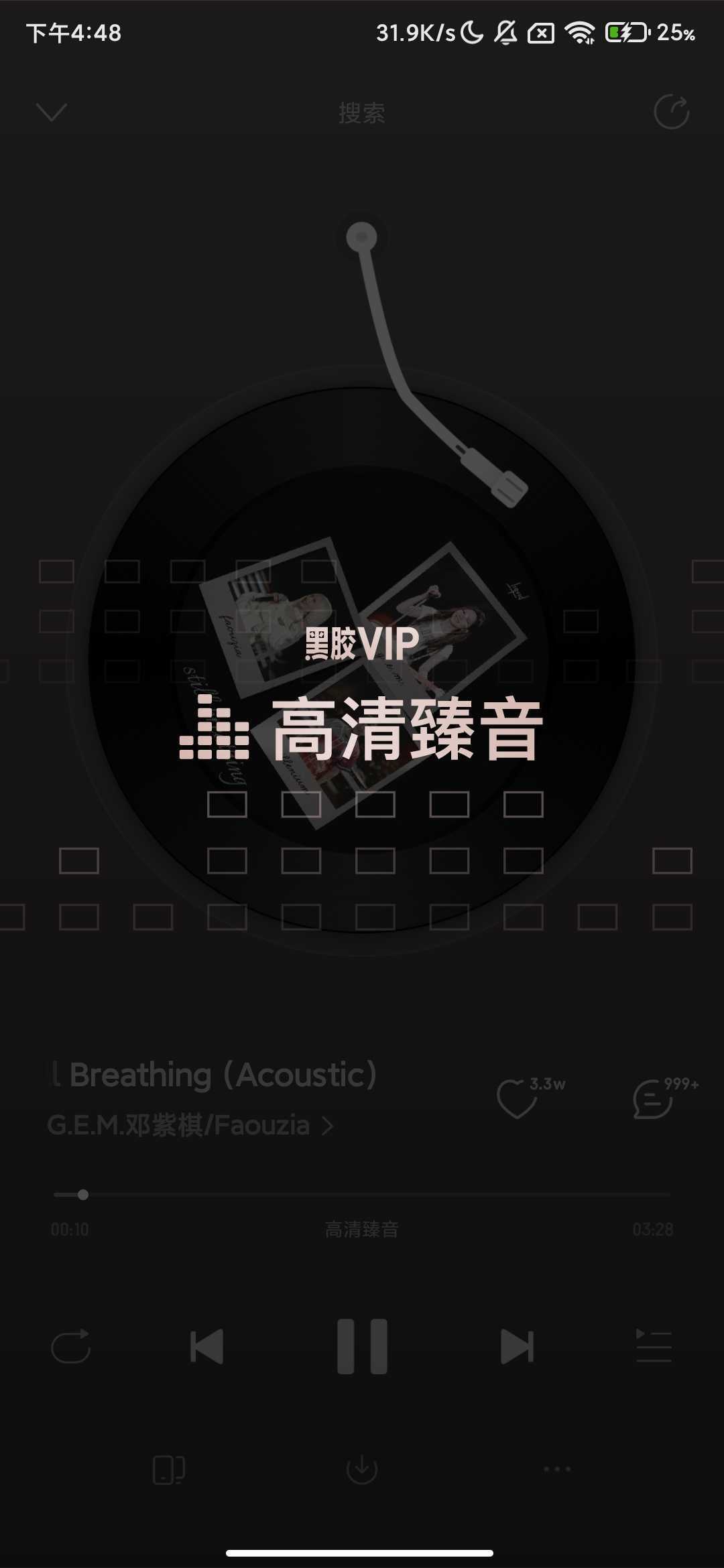Tap the 搜索 title at top

tap(362, 113)
